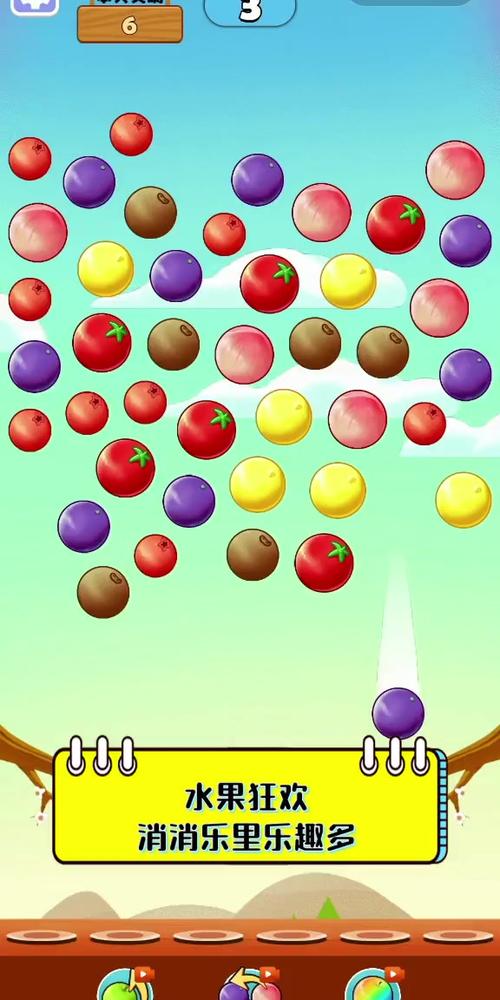
Task: Use the undo arrow fruit power-up
Action: pyautogui.click(x=251, y=985)
